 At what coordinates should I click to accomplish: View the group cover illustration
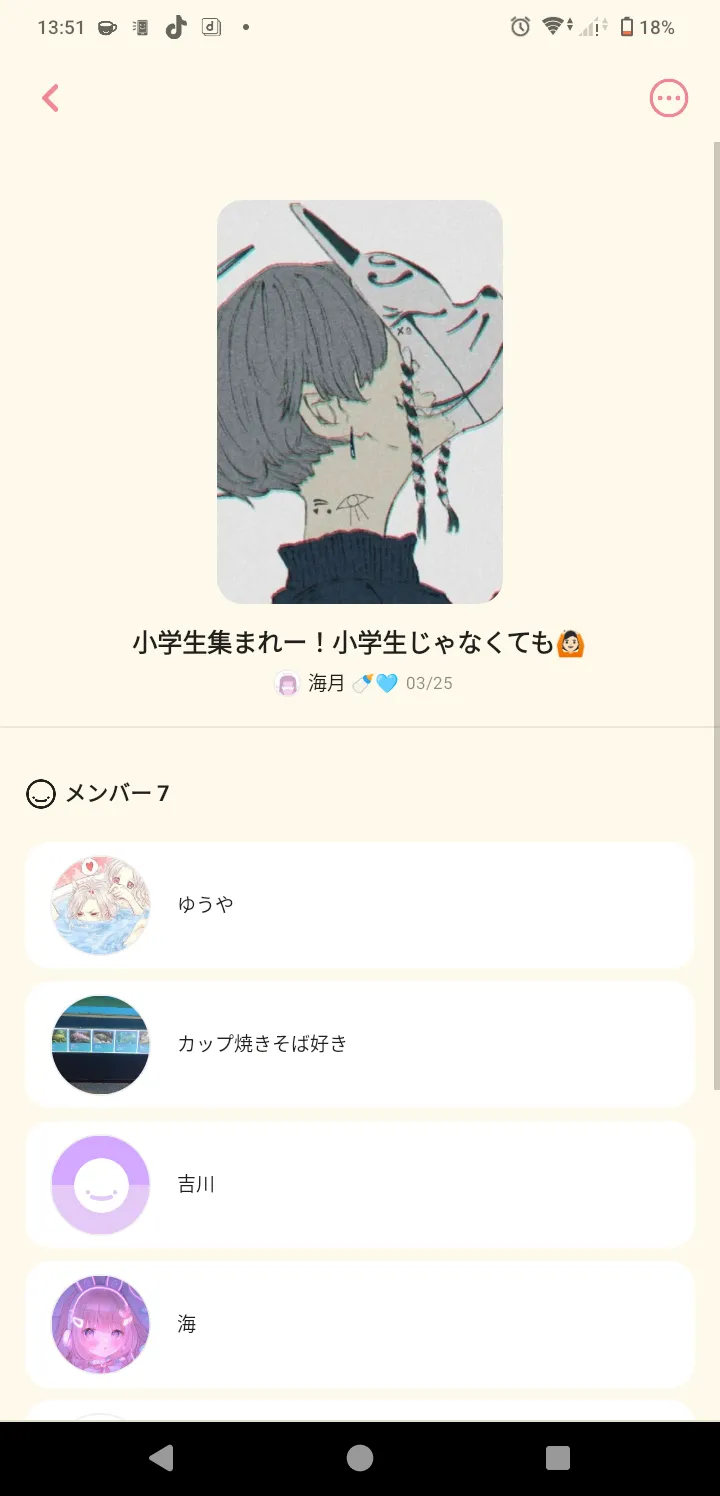tap(360, 402)
